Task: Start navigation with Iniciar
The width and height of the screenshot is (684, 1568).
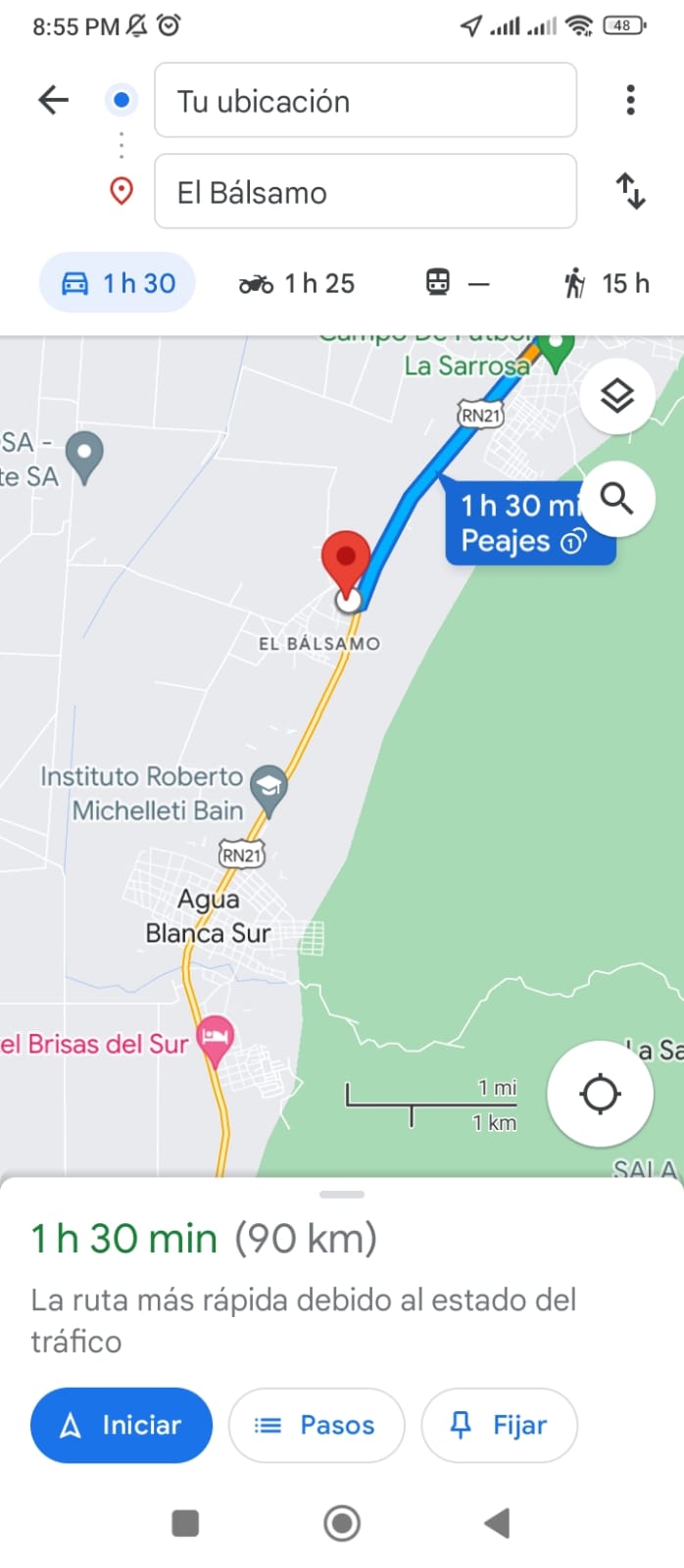Action: pyautogui.click(x=122, y=1425)
